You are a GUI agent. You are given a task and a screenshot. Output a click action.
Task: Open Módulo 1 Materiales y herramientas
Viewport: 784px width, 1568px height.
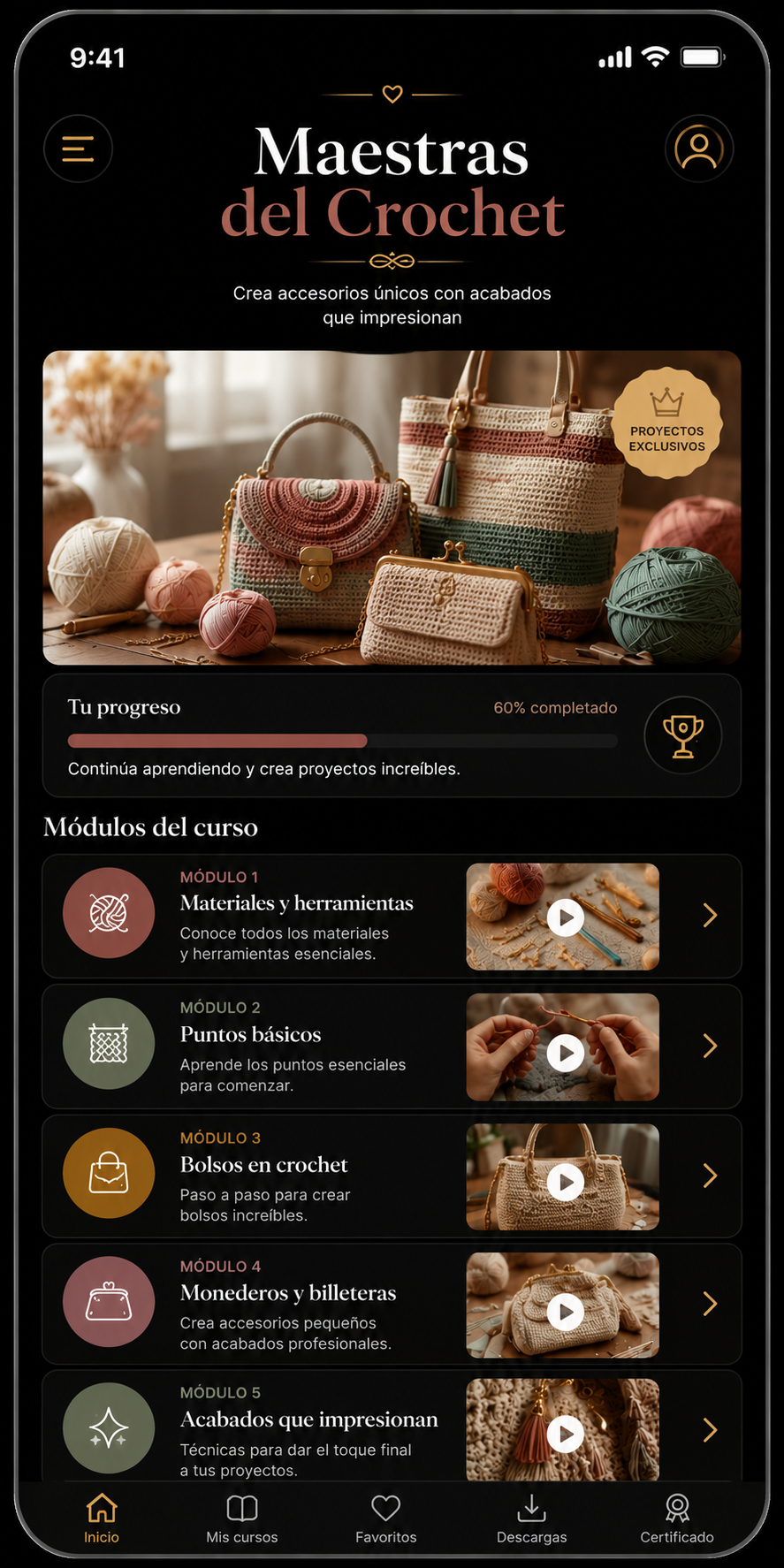pyautogui.click(x=392, y=916)
